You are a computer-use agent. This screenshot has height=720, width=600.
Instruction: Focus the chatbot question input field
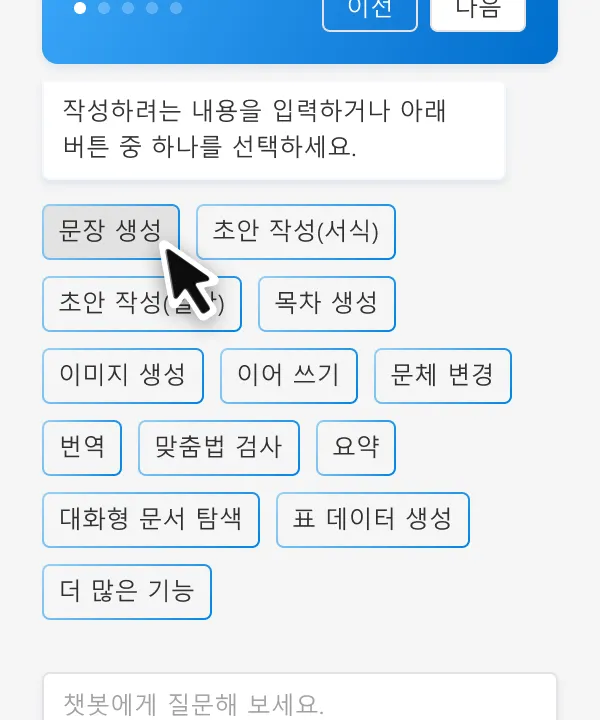[299, 702]
